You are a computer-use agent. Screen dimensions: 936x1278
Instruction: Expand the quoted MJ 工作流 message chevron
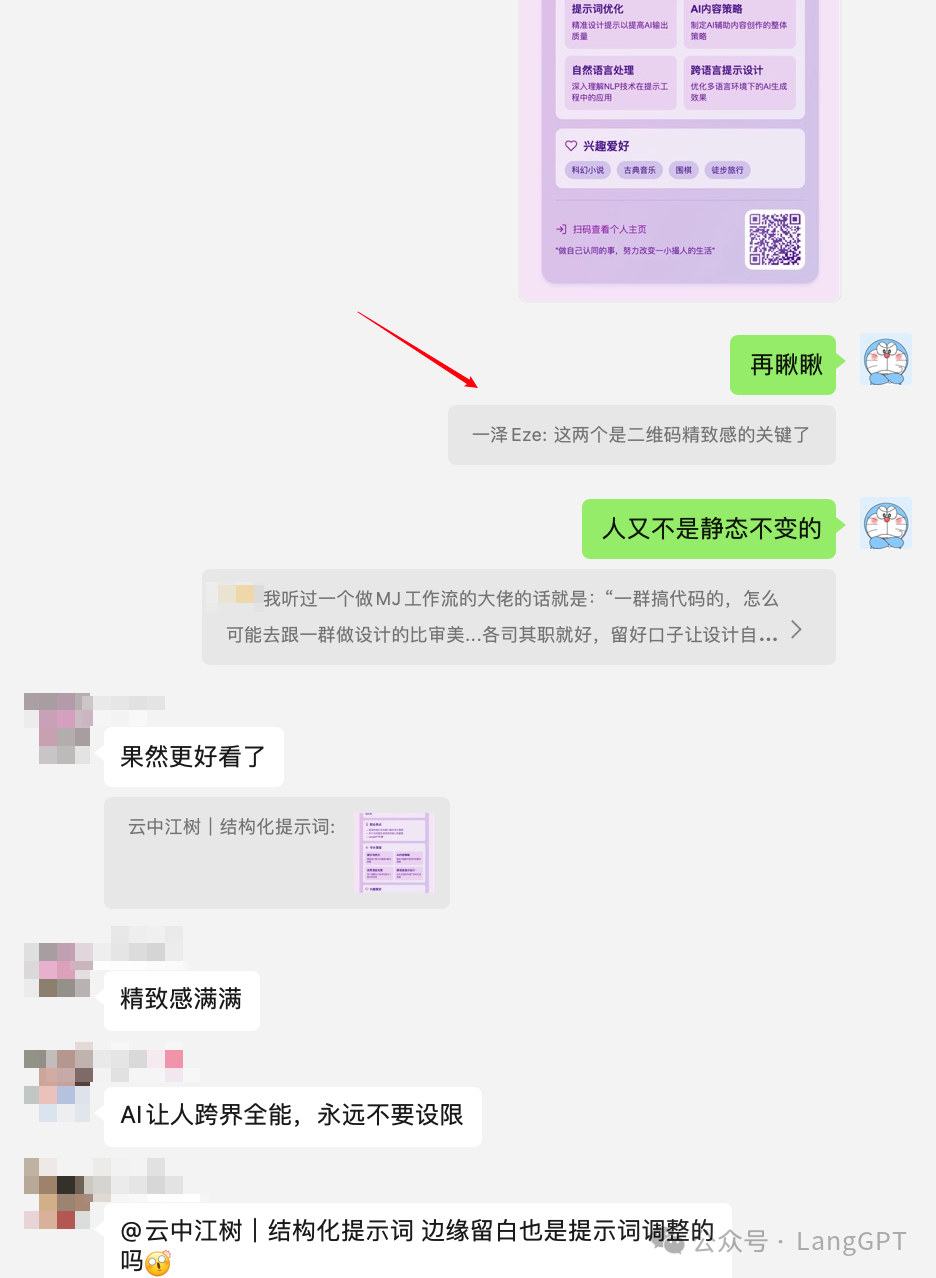pyautogui.click(x=796, y=630)
